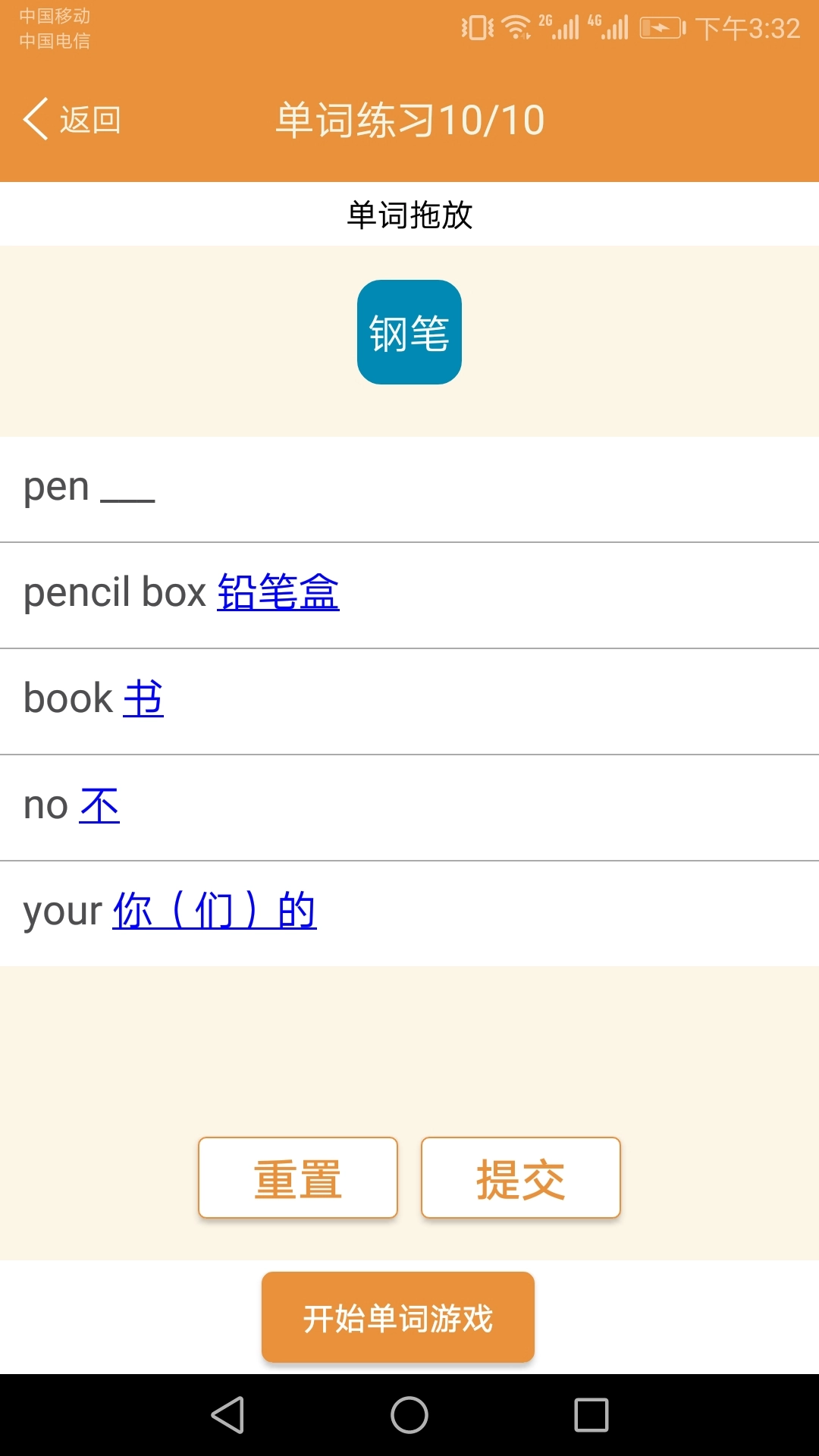The height and width of the screenshot is (1456, 819).
Task: Tap the 单词拖放 section header
Action: pos(409,215)
